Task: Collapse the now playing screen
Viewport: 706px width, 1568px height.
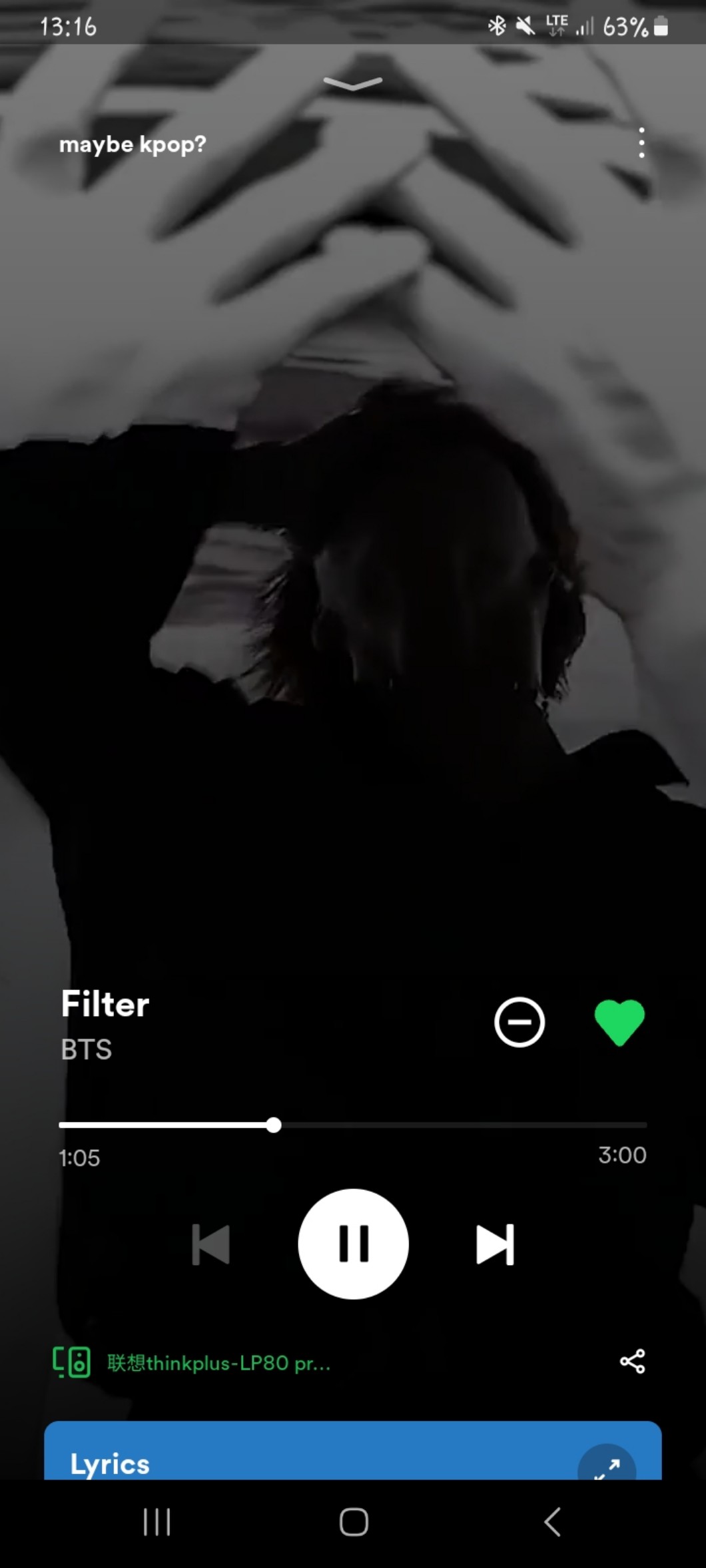Action: (352, 83)
